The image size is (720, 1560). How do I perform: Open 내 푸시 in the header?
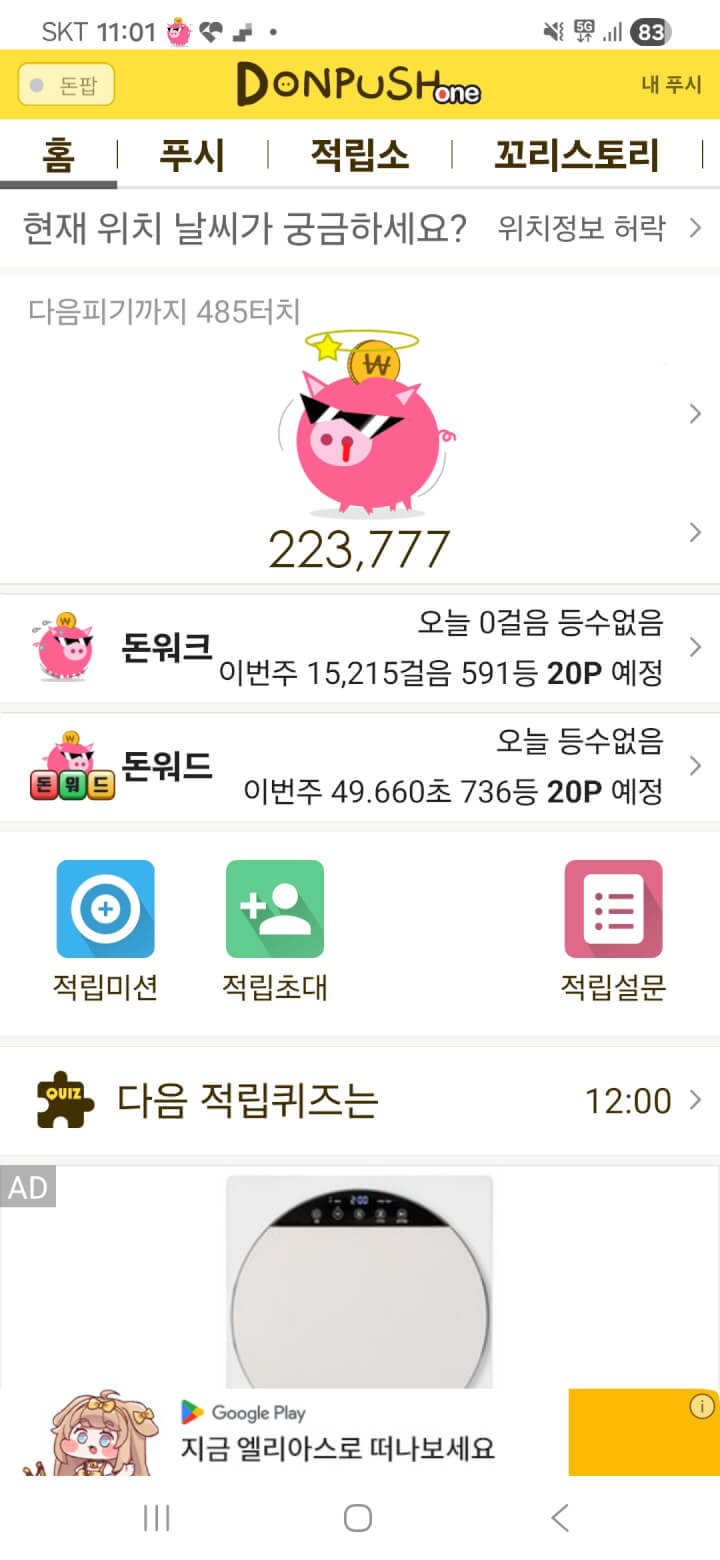click(671, 85)
